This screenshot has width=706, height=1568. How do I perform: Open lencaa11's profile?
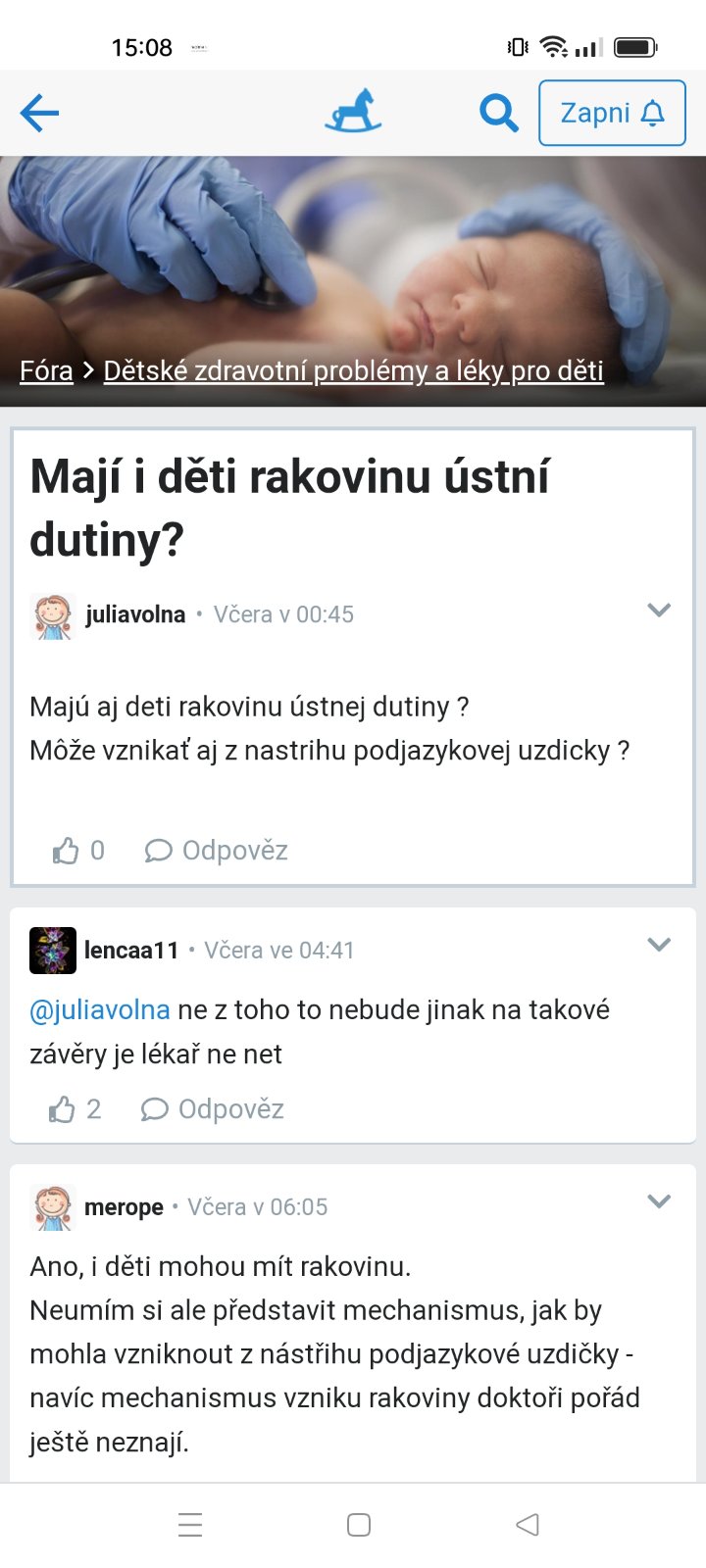[x=131, y=950]
